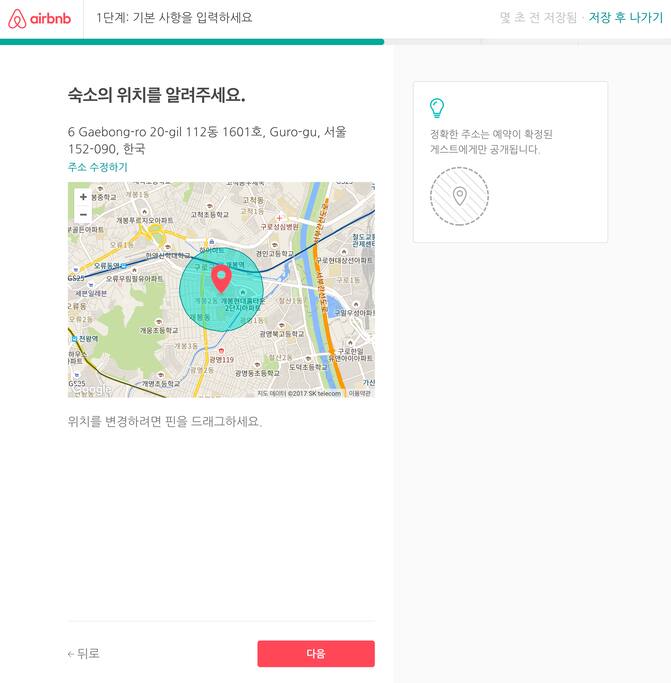671x683 pixels.
Task: Tap the red location pin on map
Action: pyautogui.click(x=221, y=277)
